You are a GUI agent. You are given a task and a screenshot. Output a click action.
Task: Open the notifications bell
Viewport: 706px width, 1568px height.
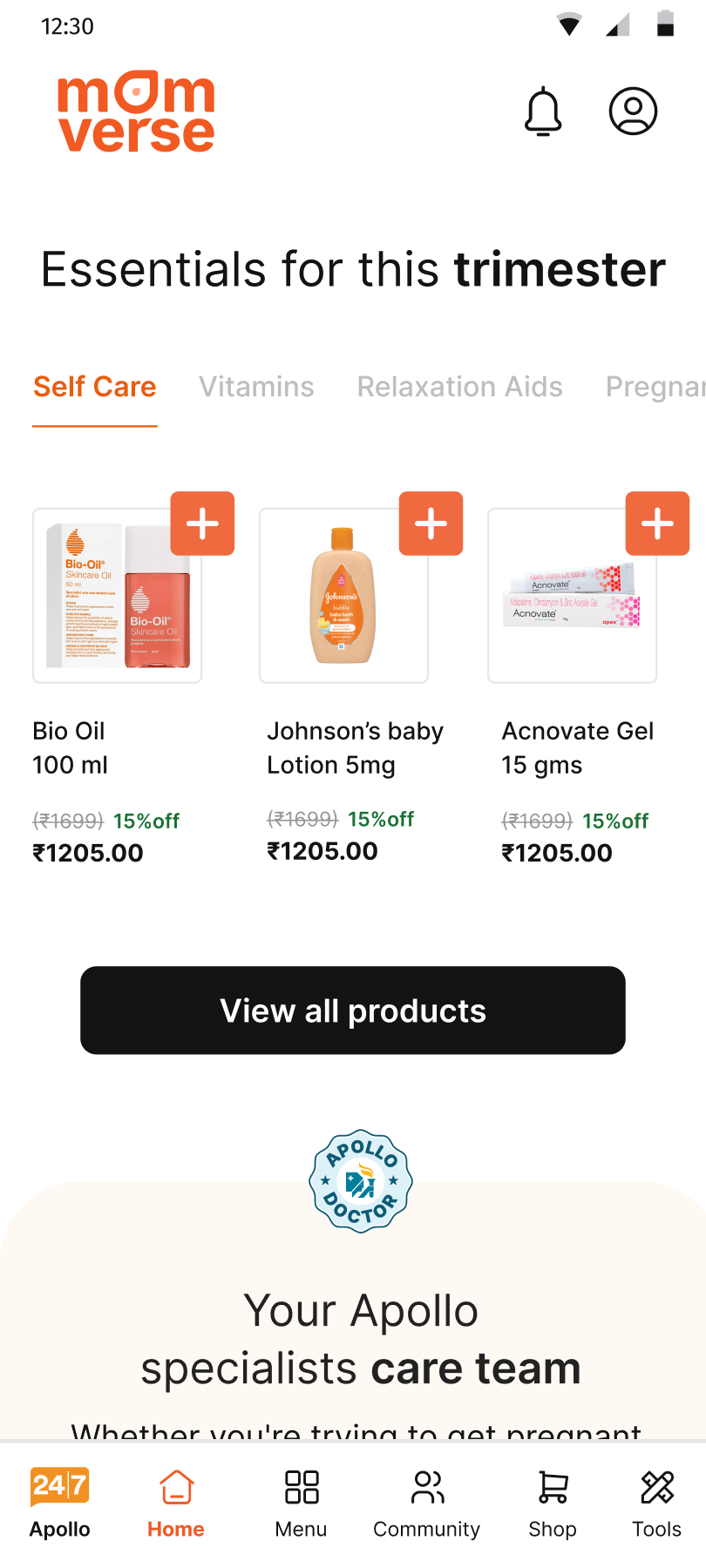point(543,112)
